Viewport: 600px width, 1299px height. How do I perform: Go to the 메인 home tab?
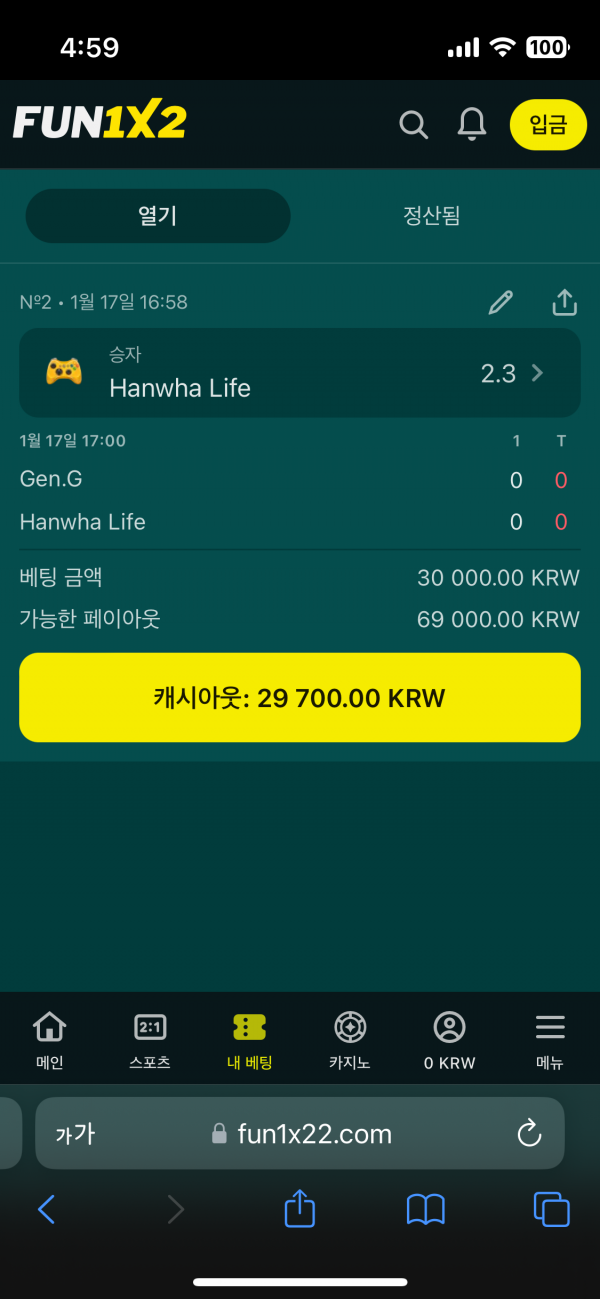point(50,1039)
